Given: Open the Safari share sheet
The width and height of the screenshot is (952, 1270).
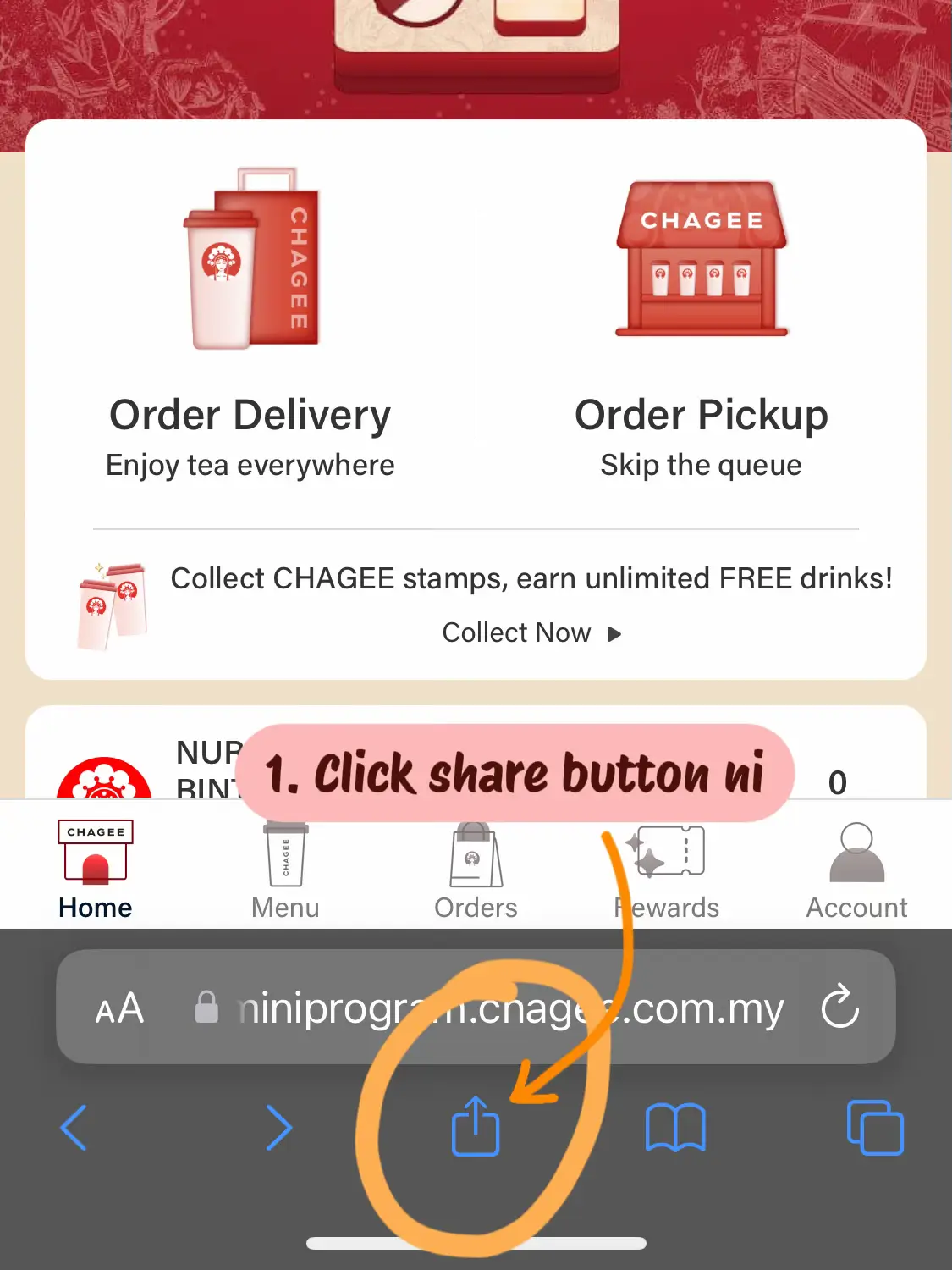Looking at the screenshot, I should [x=476, y=1126].
